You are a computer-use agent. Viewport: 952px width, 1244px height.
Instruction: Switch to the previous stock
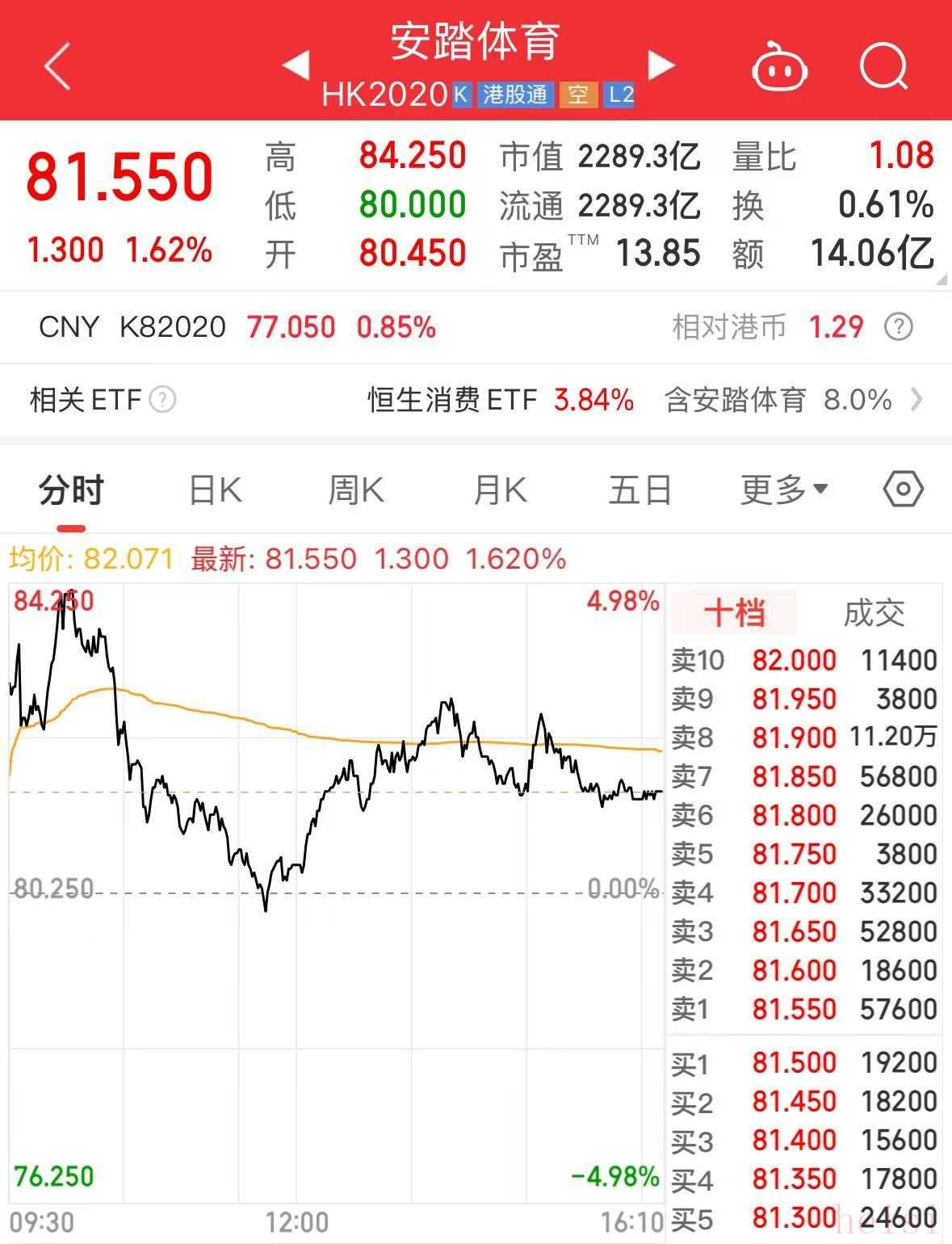pos(296,66)
